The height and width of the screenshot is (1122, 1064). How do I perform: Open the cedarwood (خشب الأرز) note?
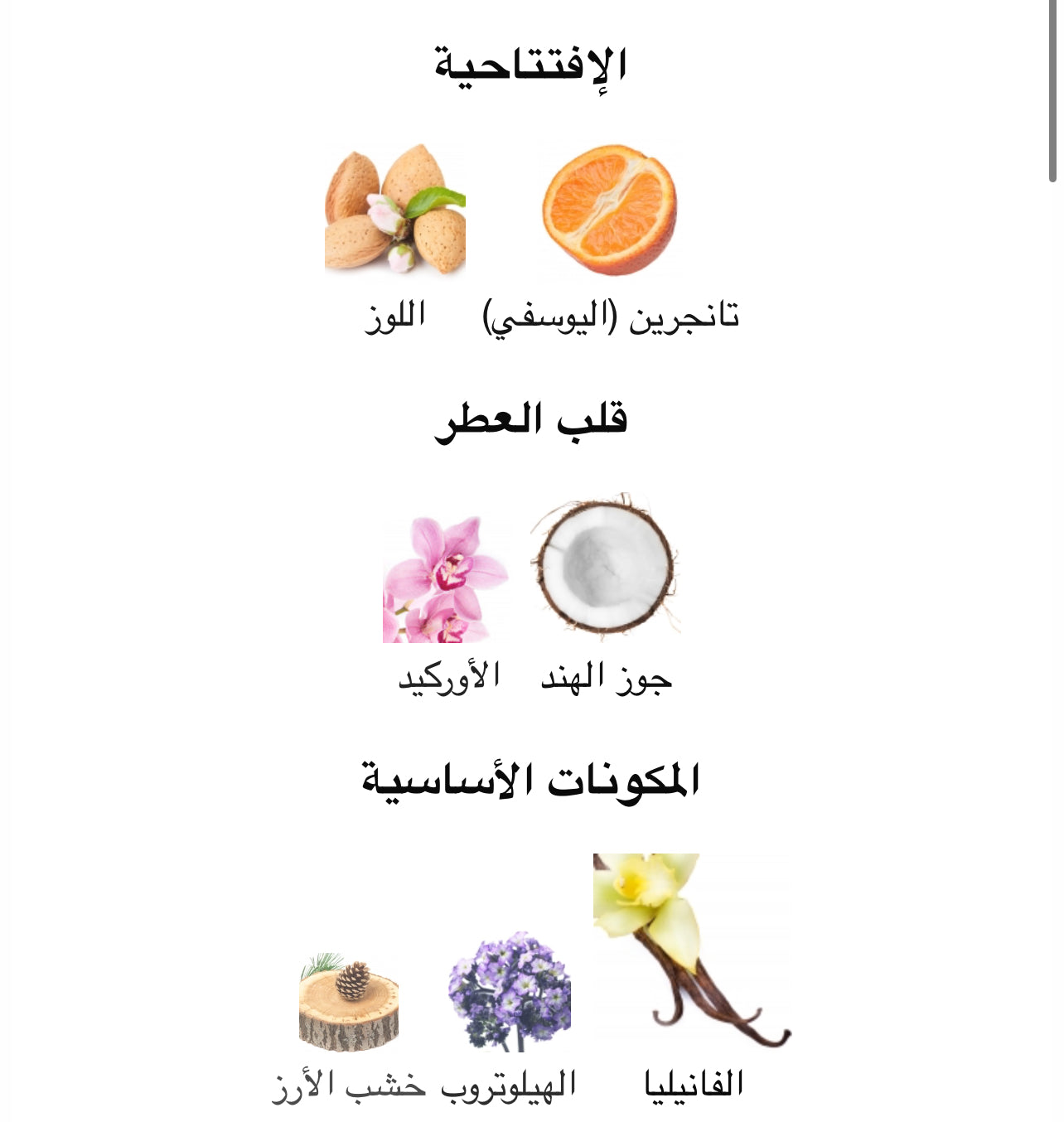point(349,1003)
